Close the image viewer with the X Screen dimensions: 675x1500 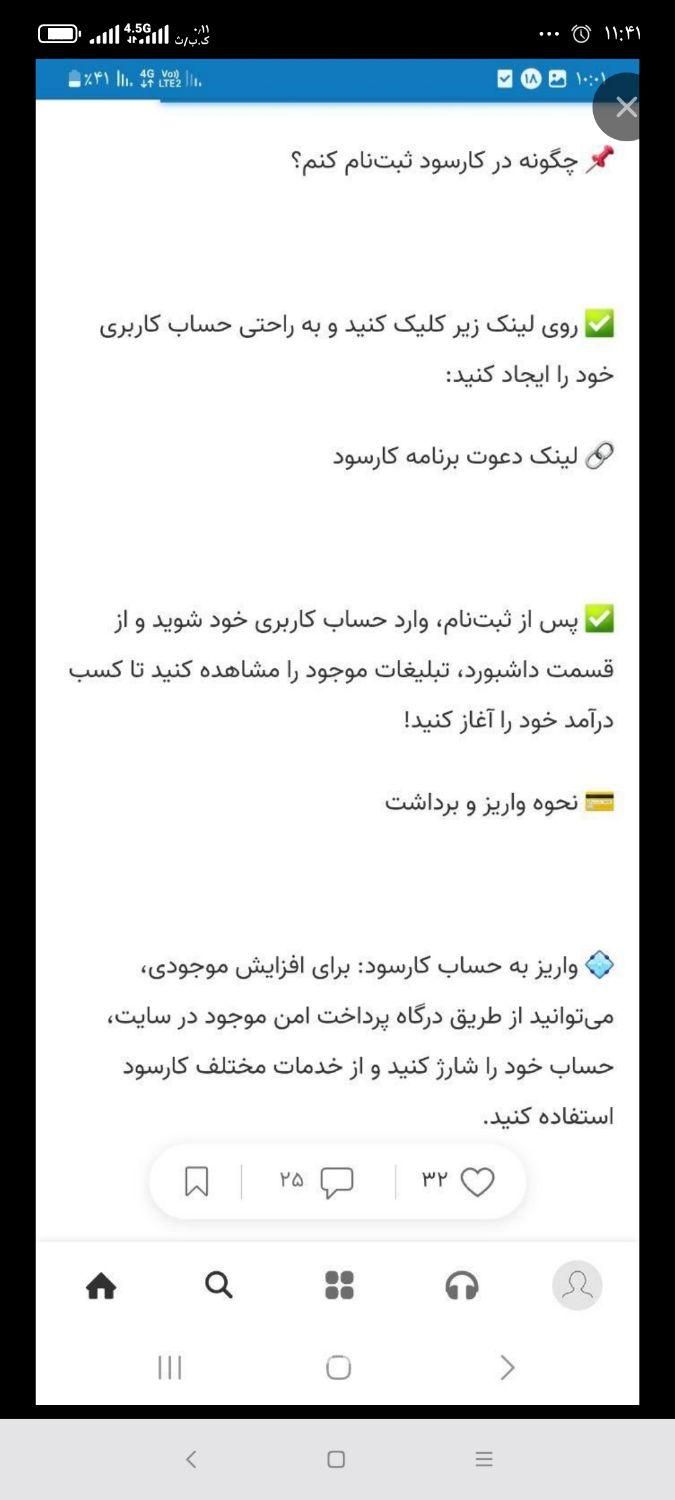pos(626,107)
